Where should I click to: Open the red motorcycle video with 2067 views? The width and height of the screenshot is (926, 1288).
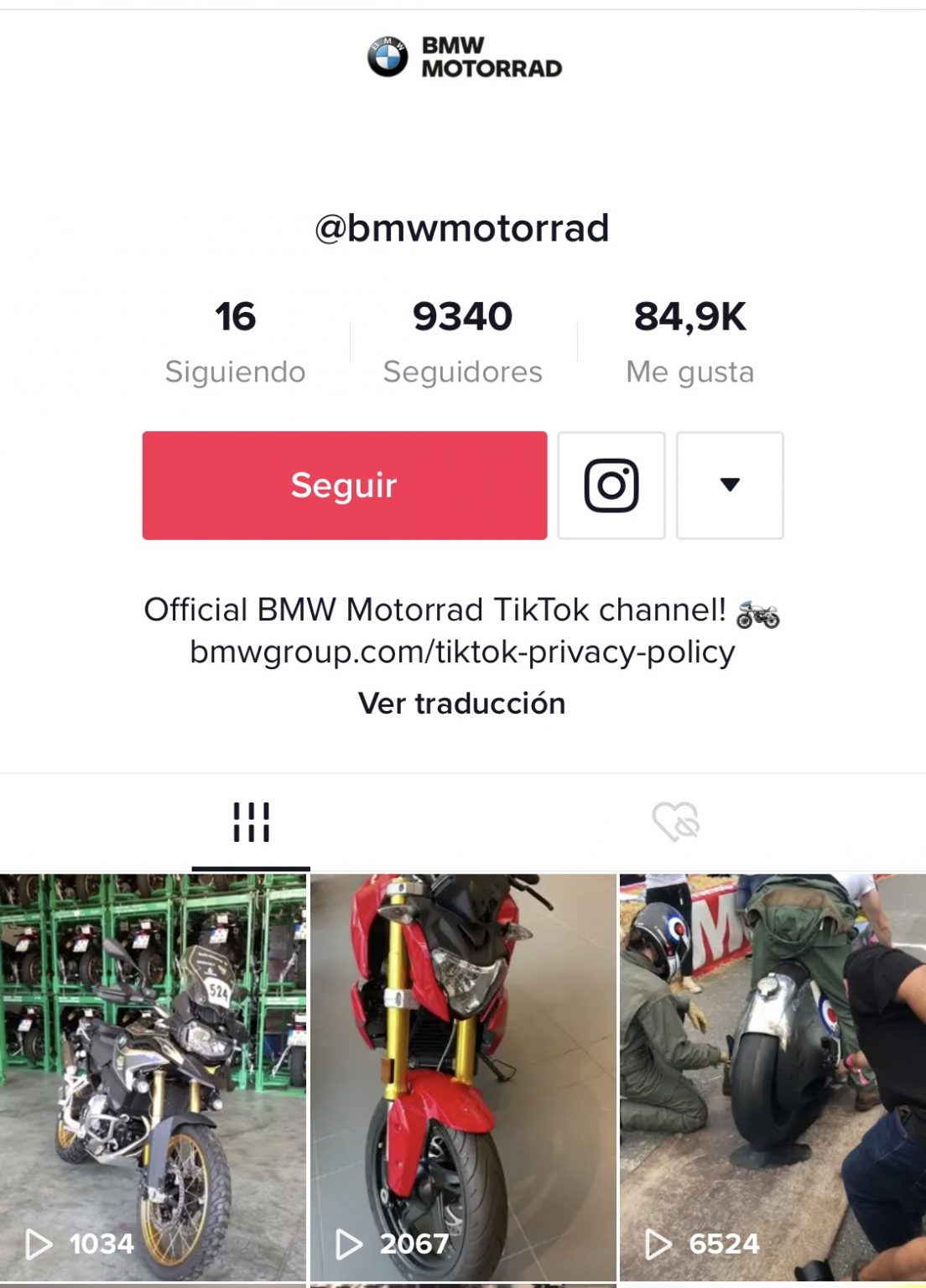(463, 1076)
